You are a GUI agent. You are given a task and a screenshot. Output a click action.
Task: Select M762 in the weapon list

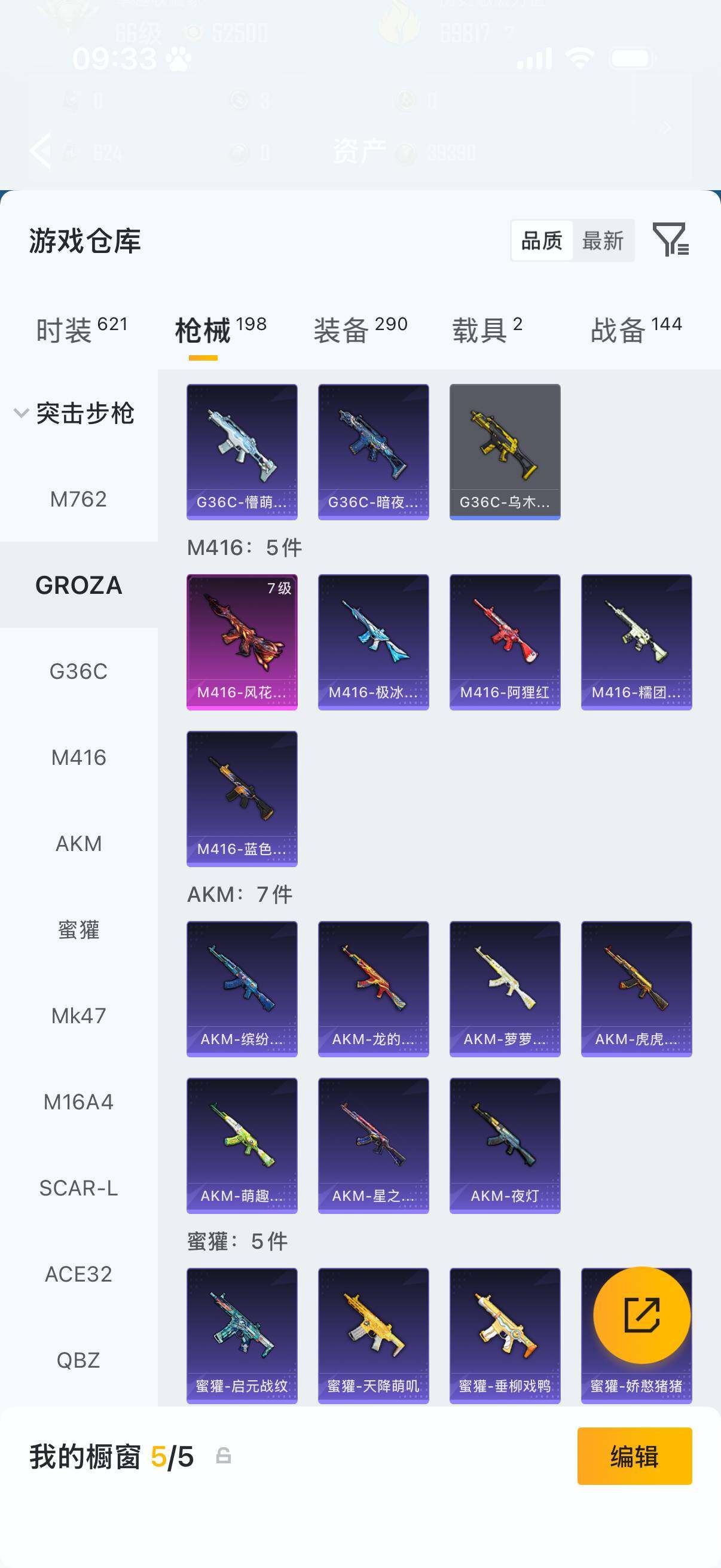point(78,499)
